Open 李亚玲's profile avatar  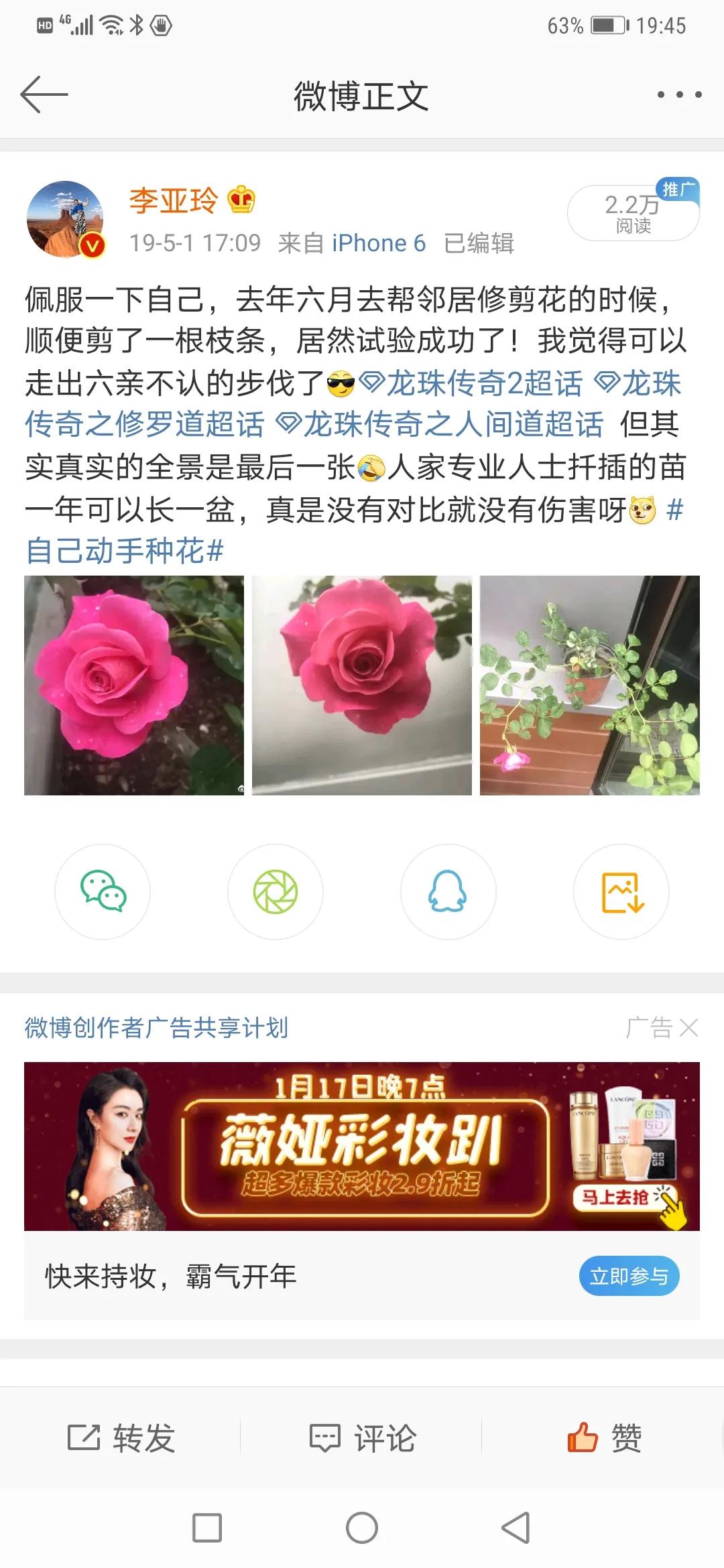point(65,219)
